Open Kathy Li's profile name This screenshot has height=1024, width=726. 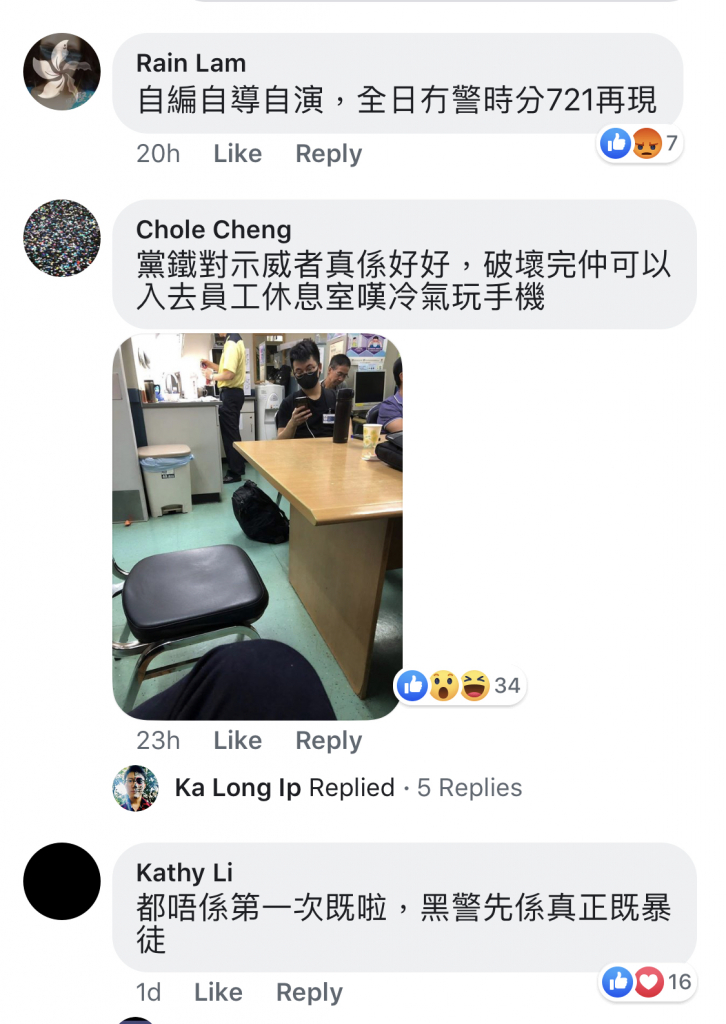point(185,873)
